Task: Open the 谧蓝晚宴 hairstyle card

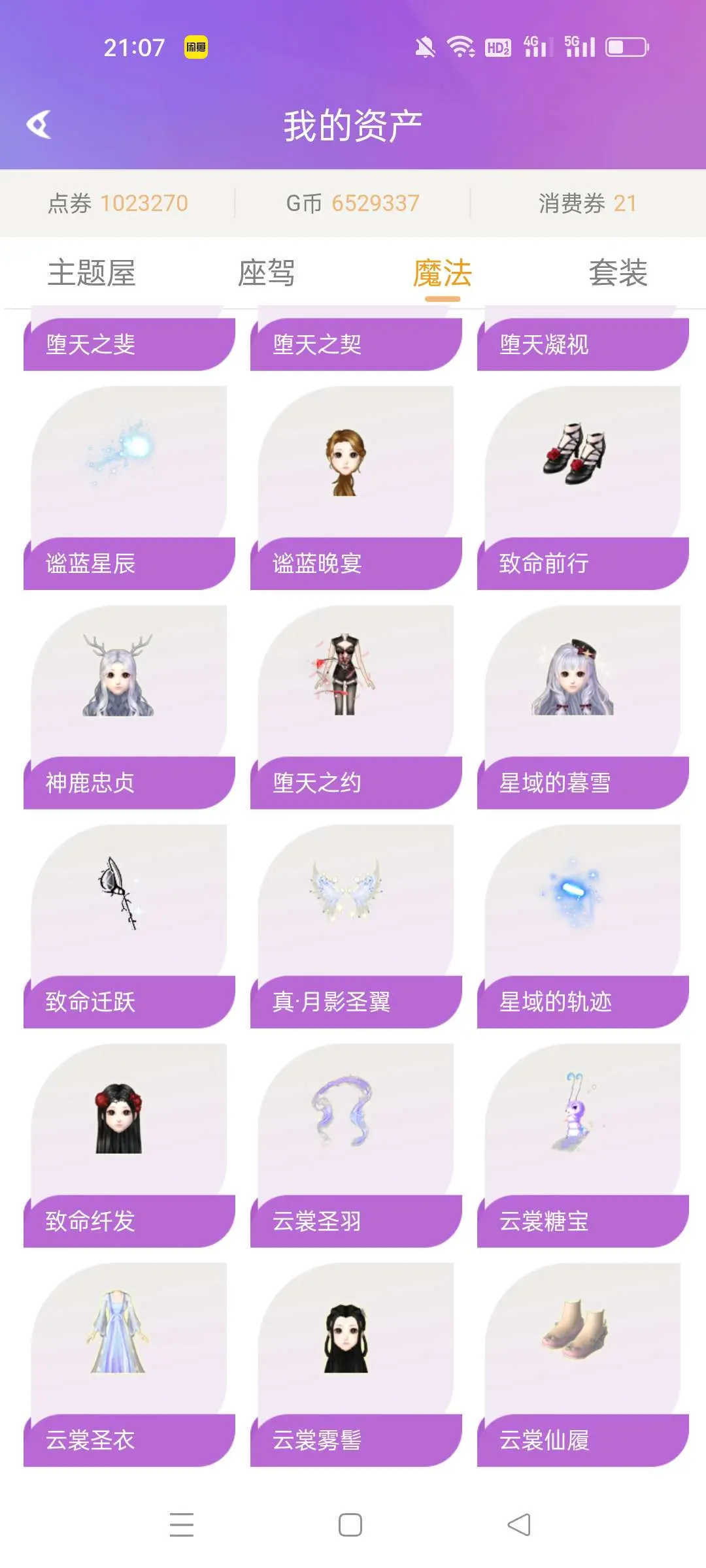Action: 356,487
